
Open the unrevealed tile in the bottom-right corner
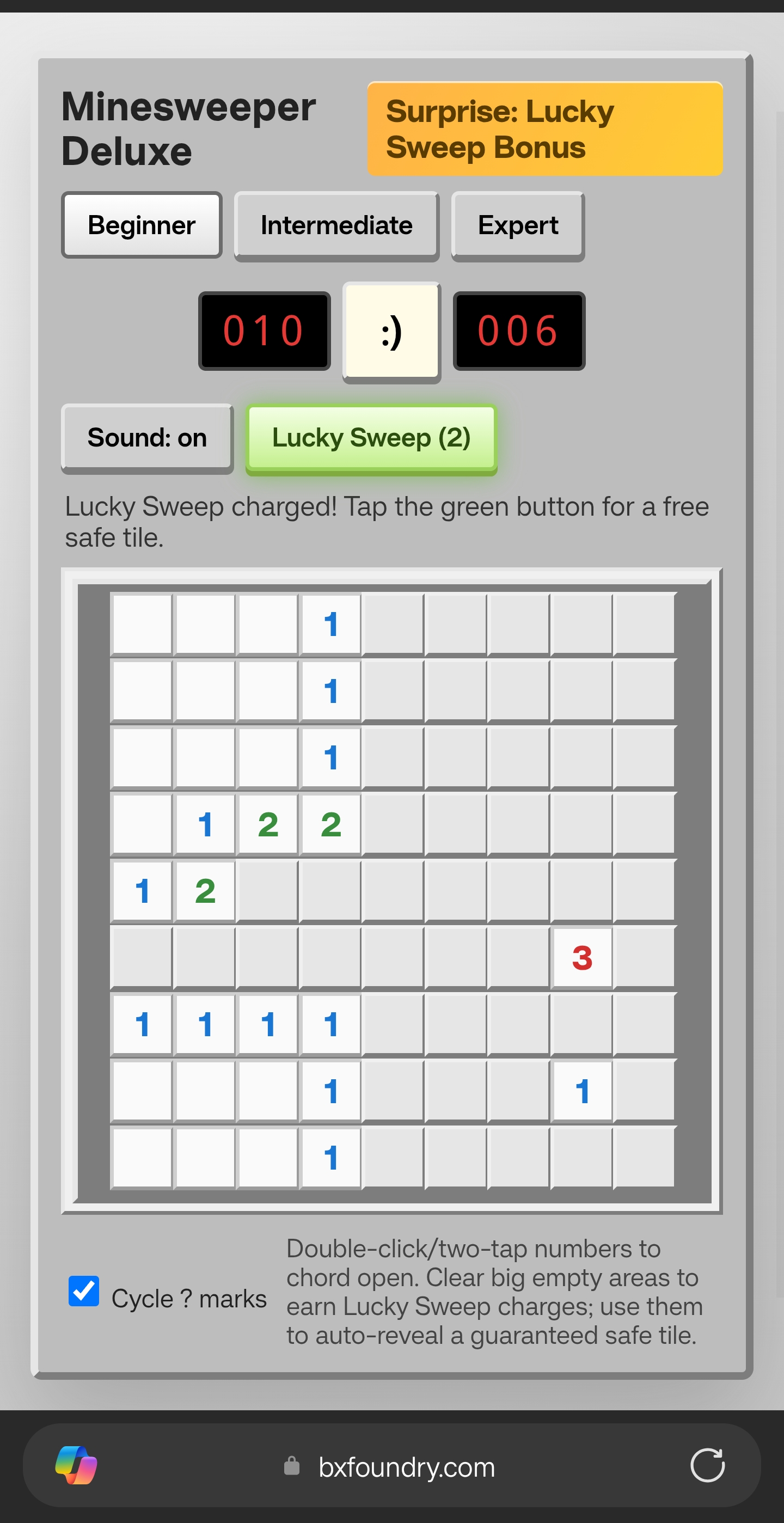click(x=644, y=1159)
